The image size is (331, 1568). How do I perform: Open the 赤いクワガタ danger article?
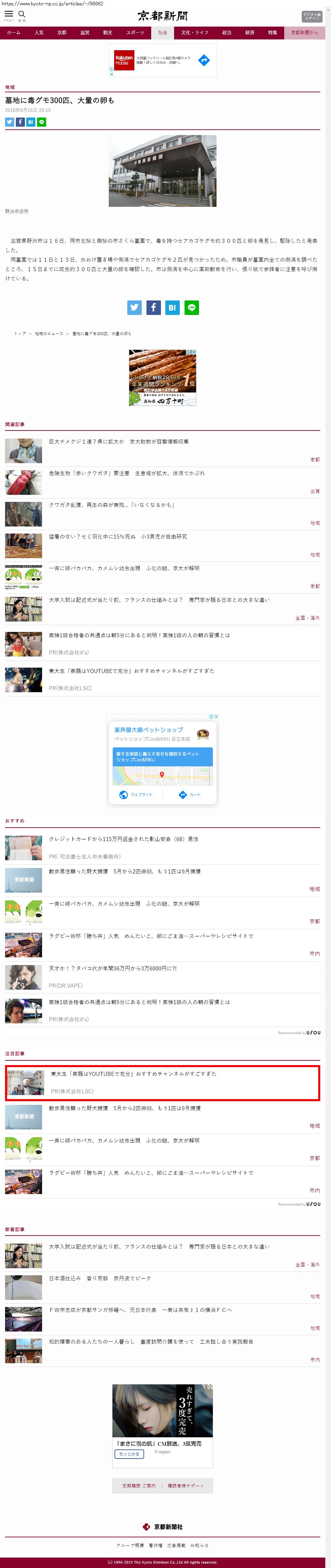tap(127, 473)
